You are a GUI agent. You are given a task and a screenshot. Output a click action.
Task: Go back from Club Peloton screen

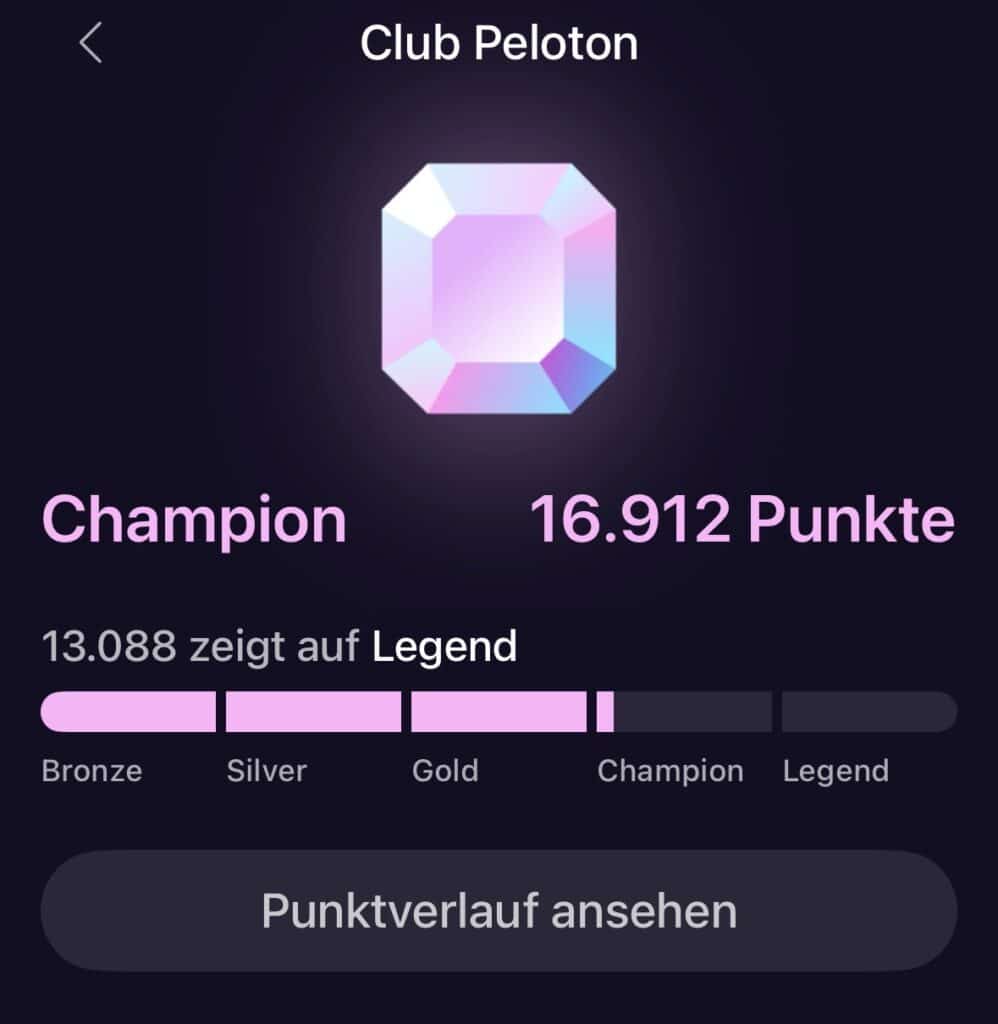91,44
